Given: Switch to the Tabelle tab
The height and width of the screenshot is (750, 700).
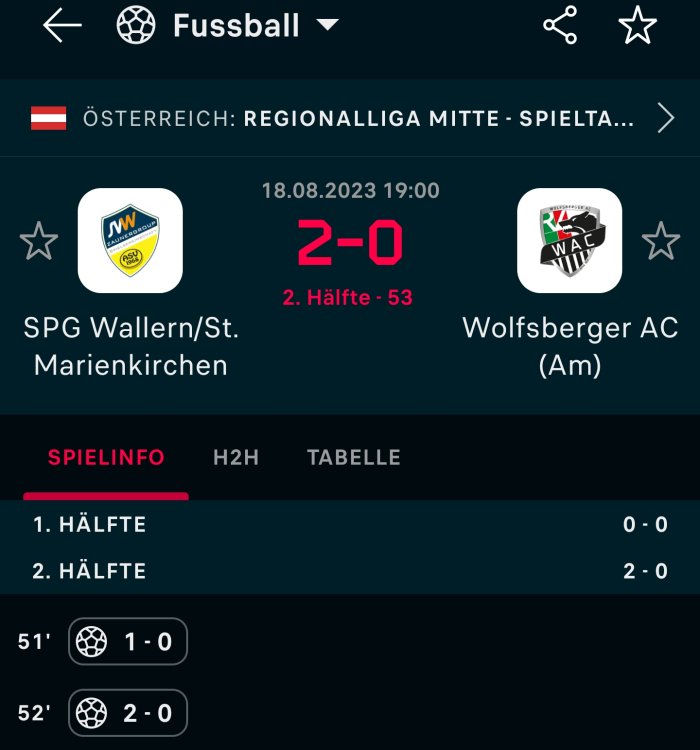Looking at the screenshot, I should (x=354, y=458).
